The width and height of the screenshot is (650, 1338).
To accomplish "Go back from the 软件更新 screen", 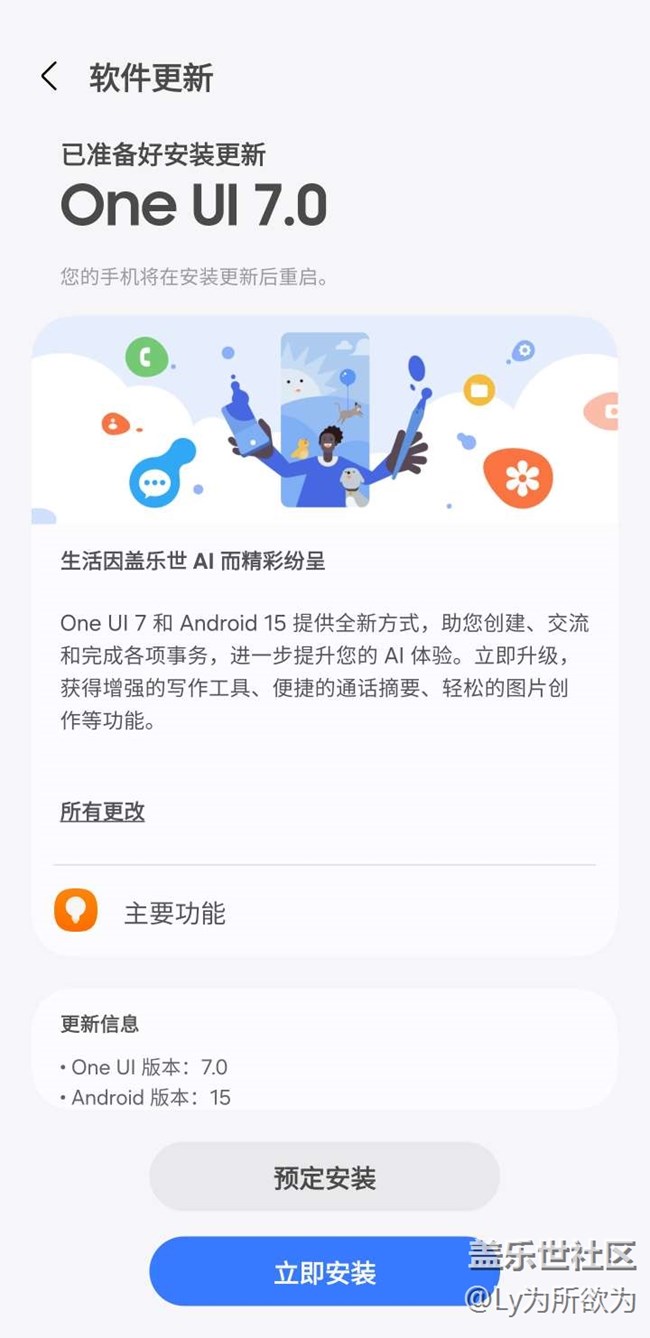I will 49,77.
